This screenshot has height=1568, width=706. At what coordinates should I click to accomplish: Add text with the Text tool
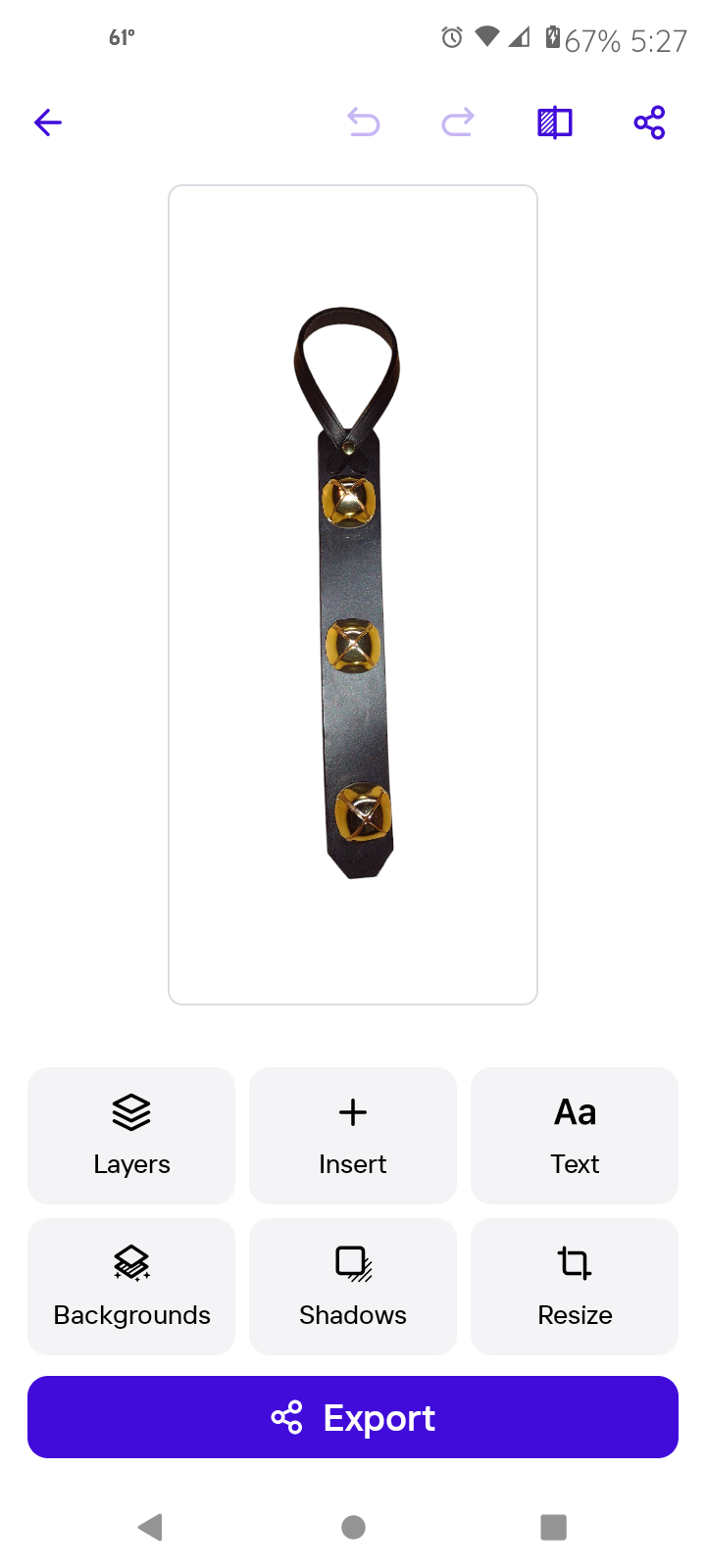click(x=575, y=1136)
